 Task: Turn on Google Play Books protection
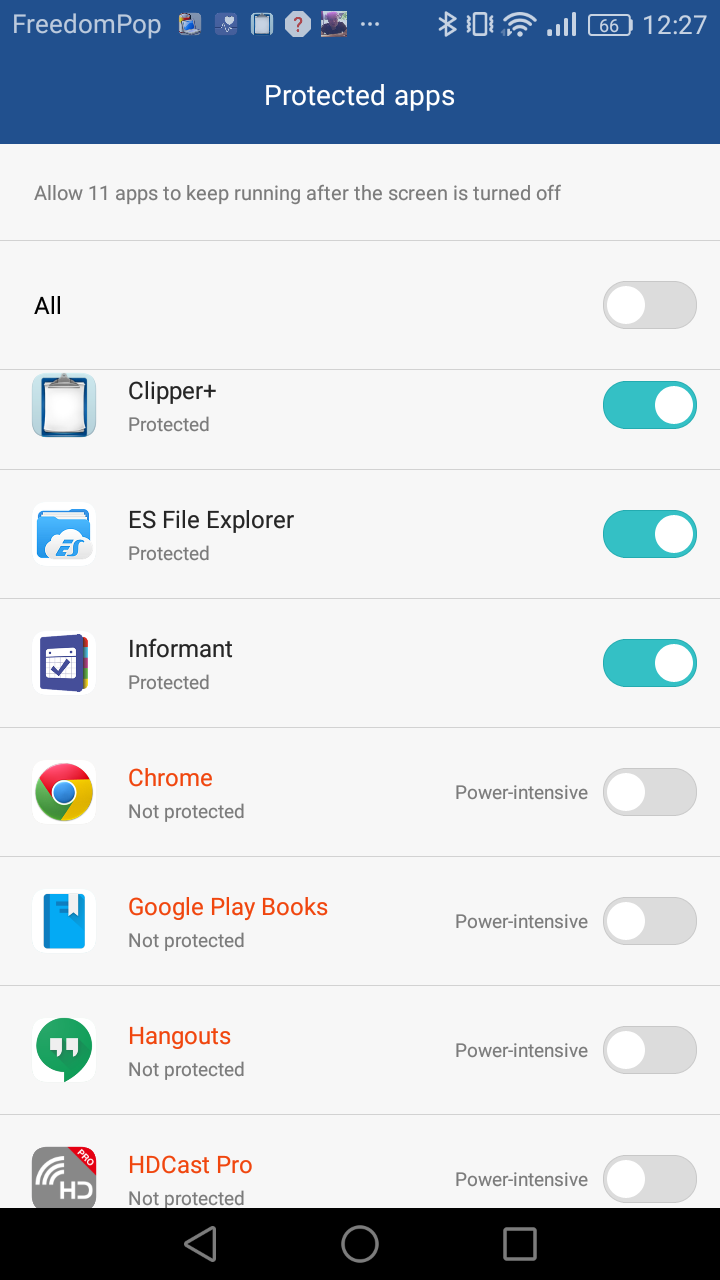pos(650,921)
